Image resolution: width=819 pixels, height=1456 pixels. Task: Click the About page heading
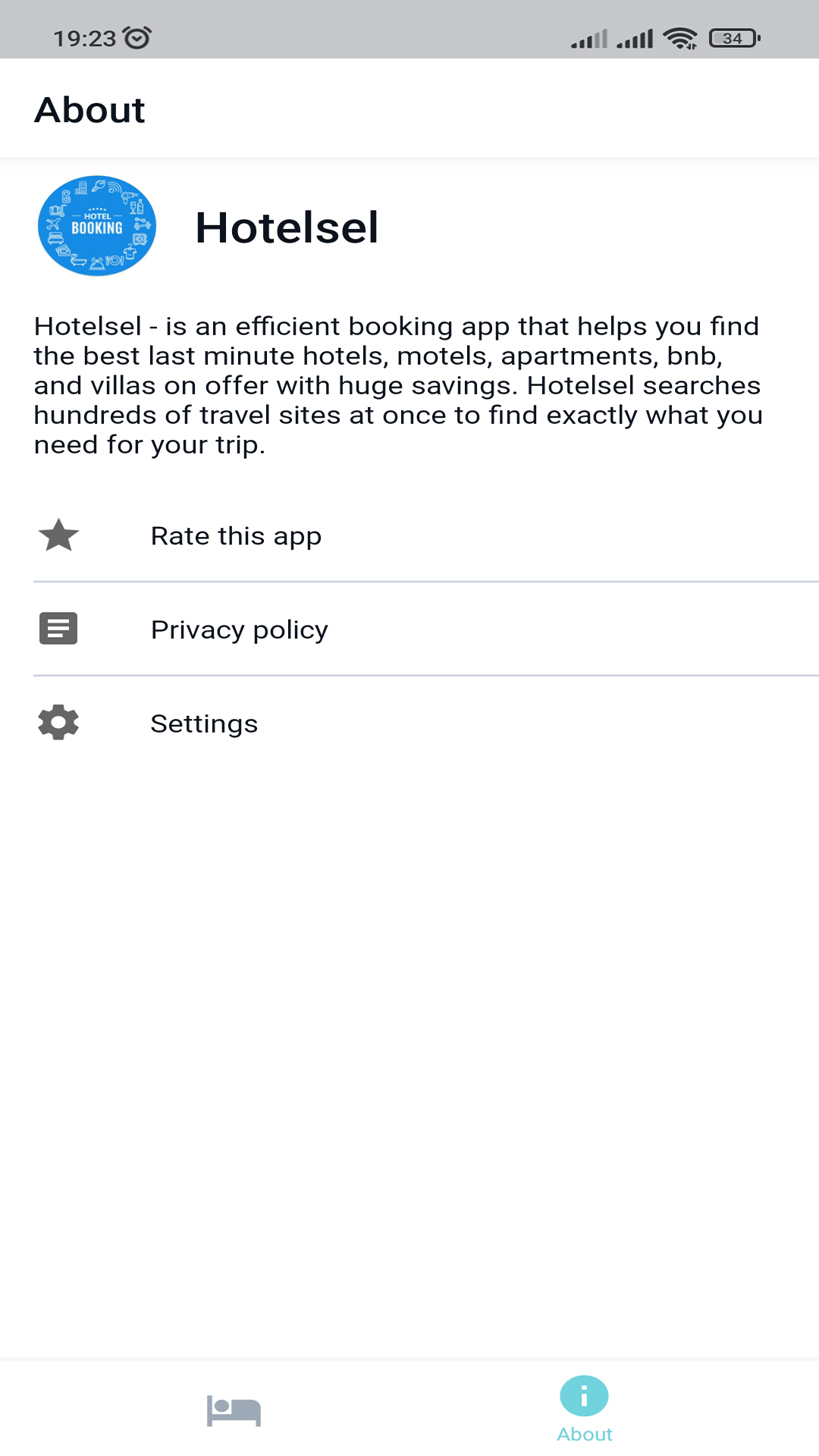click(x=89, y=108)
